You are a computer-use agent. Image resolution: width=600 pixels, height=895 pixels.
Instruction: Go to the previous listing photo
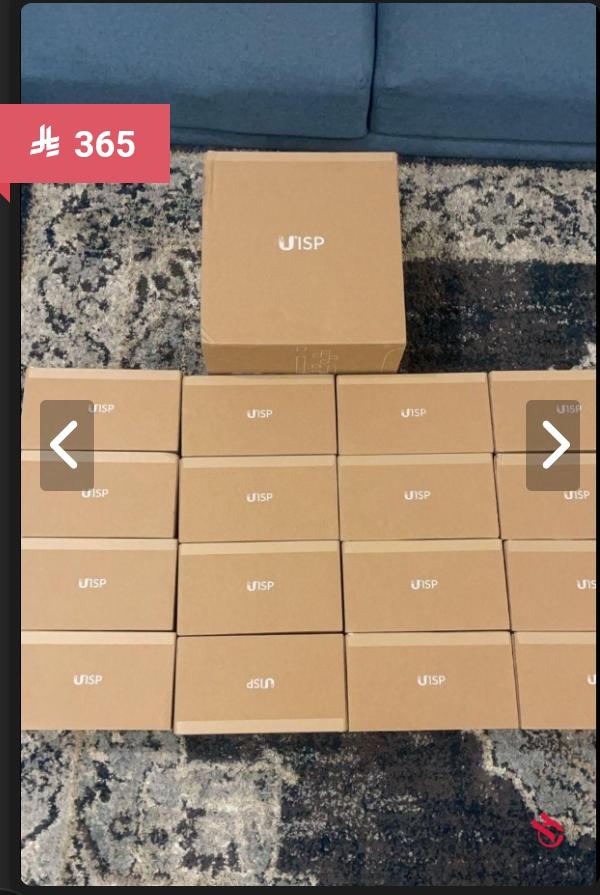coord(66,445)
